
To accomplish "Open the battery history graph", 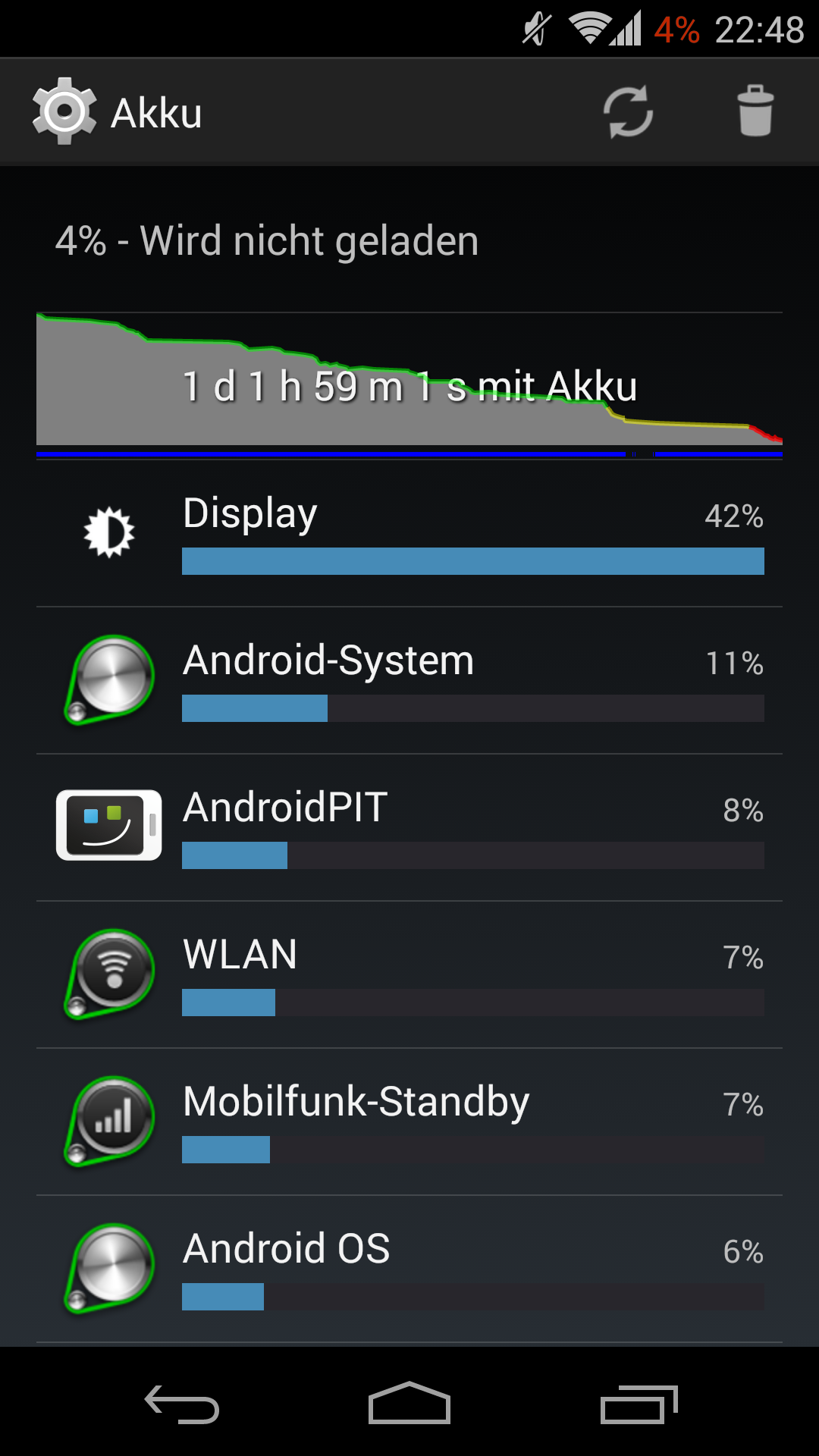I will [409, 383].
